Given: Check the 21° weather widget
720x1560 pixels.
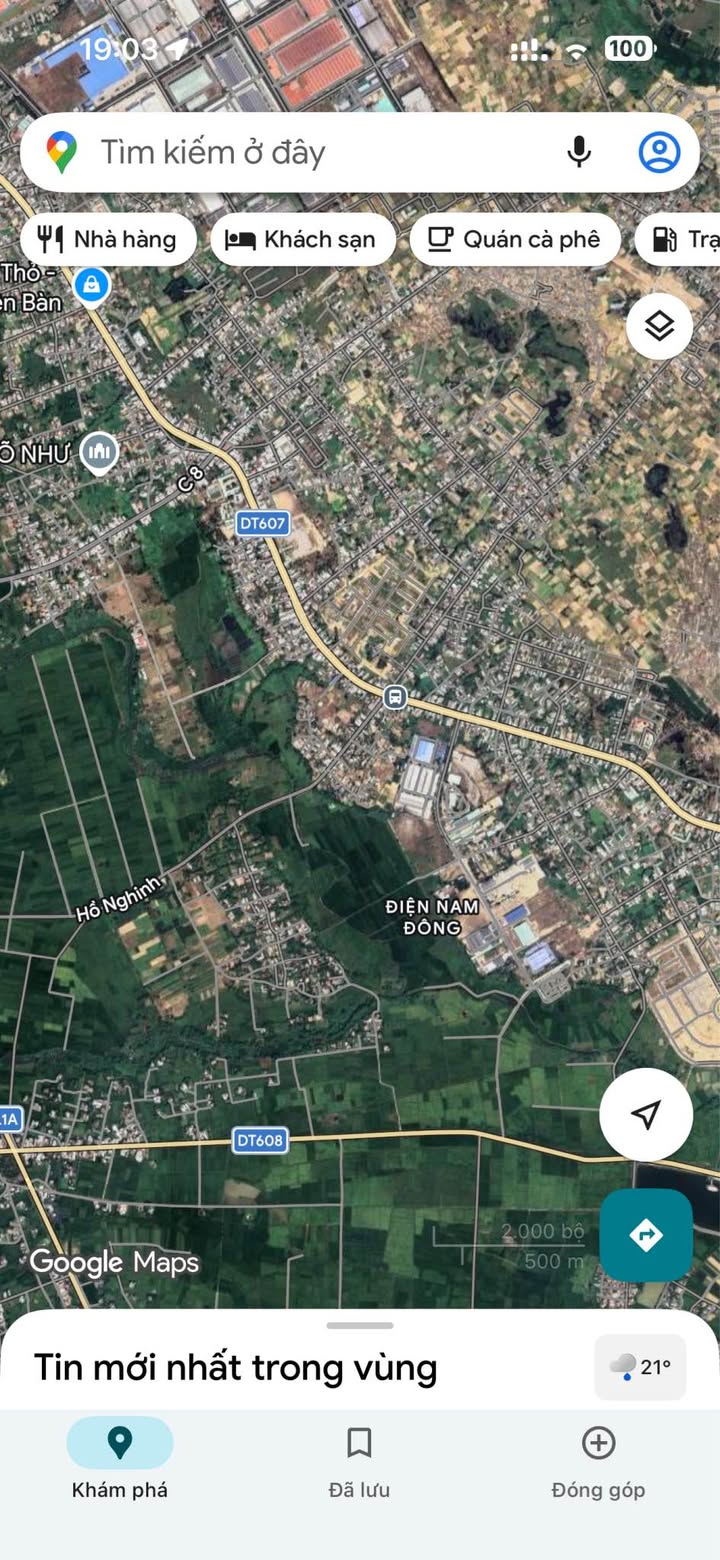Looking at the screenshot, I should [641, 1367].
